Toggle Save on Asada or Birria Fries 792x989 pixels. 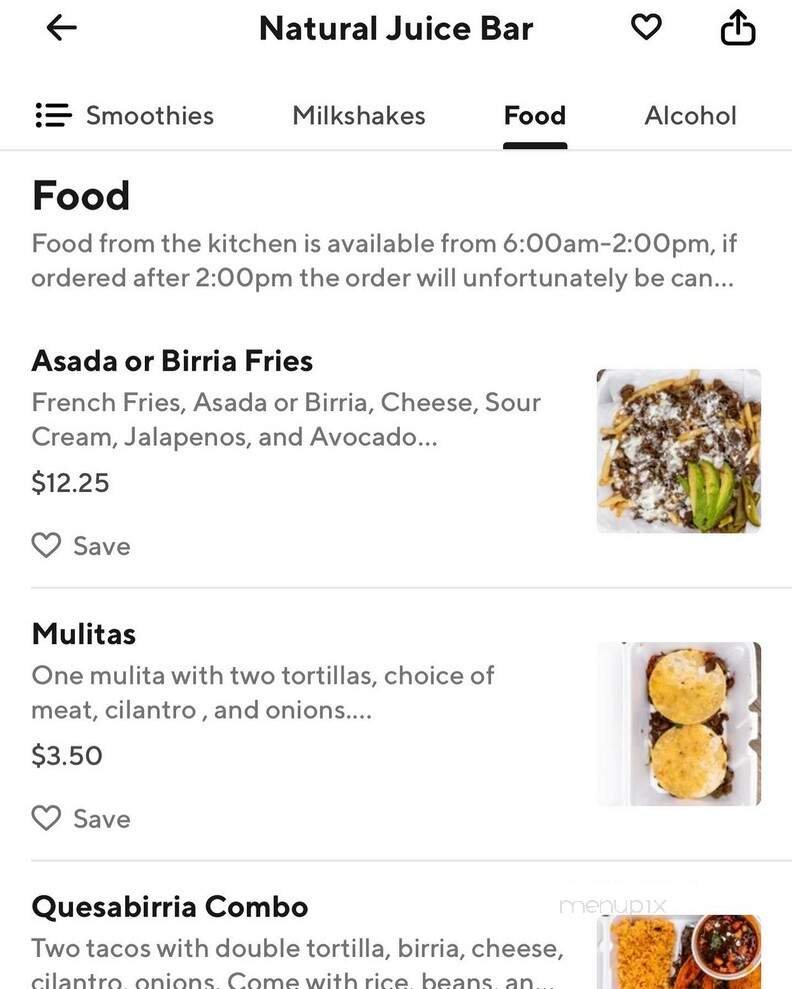click(x=80, y=545)
